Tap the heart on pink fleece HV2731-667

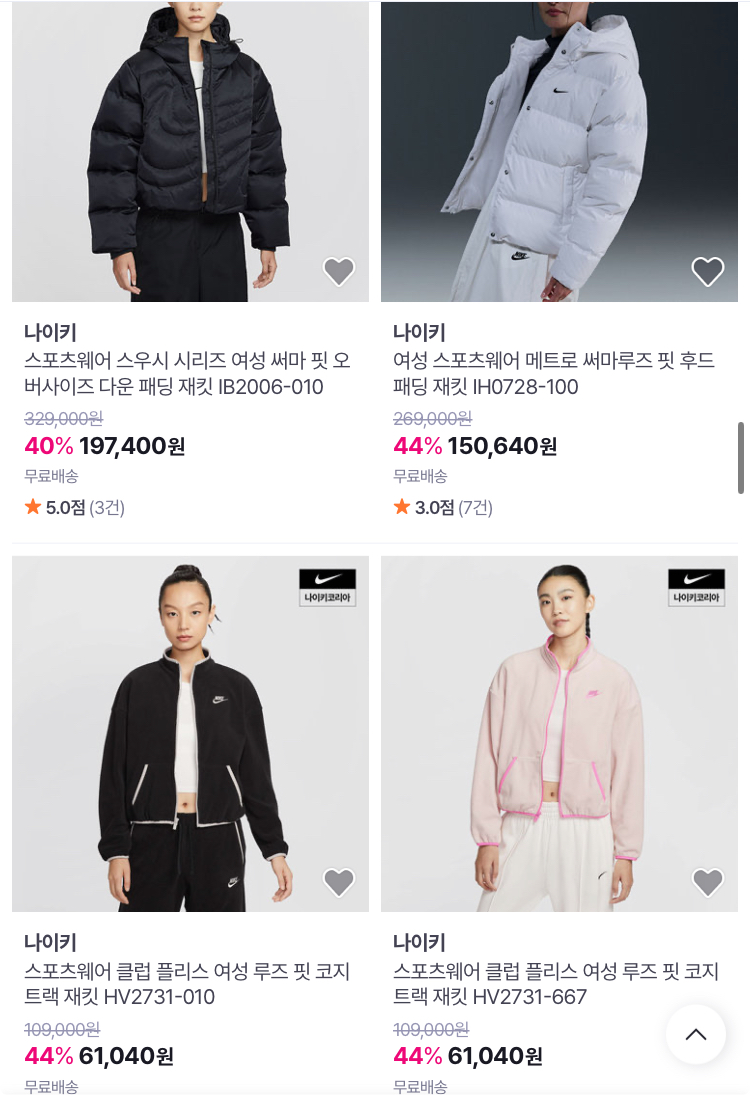coord(708,882)
